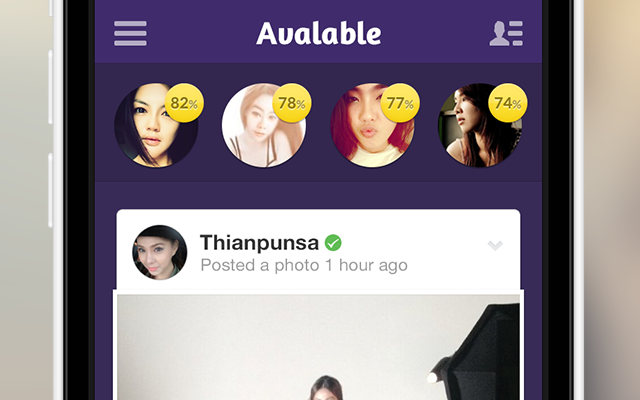Image resolution: width=640 pixels, height=400 pixels.
Task: Open Thianpunsa's profile avatar
Action: tap(160, 252)
